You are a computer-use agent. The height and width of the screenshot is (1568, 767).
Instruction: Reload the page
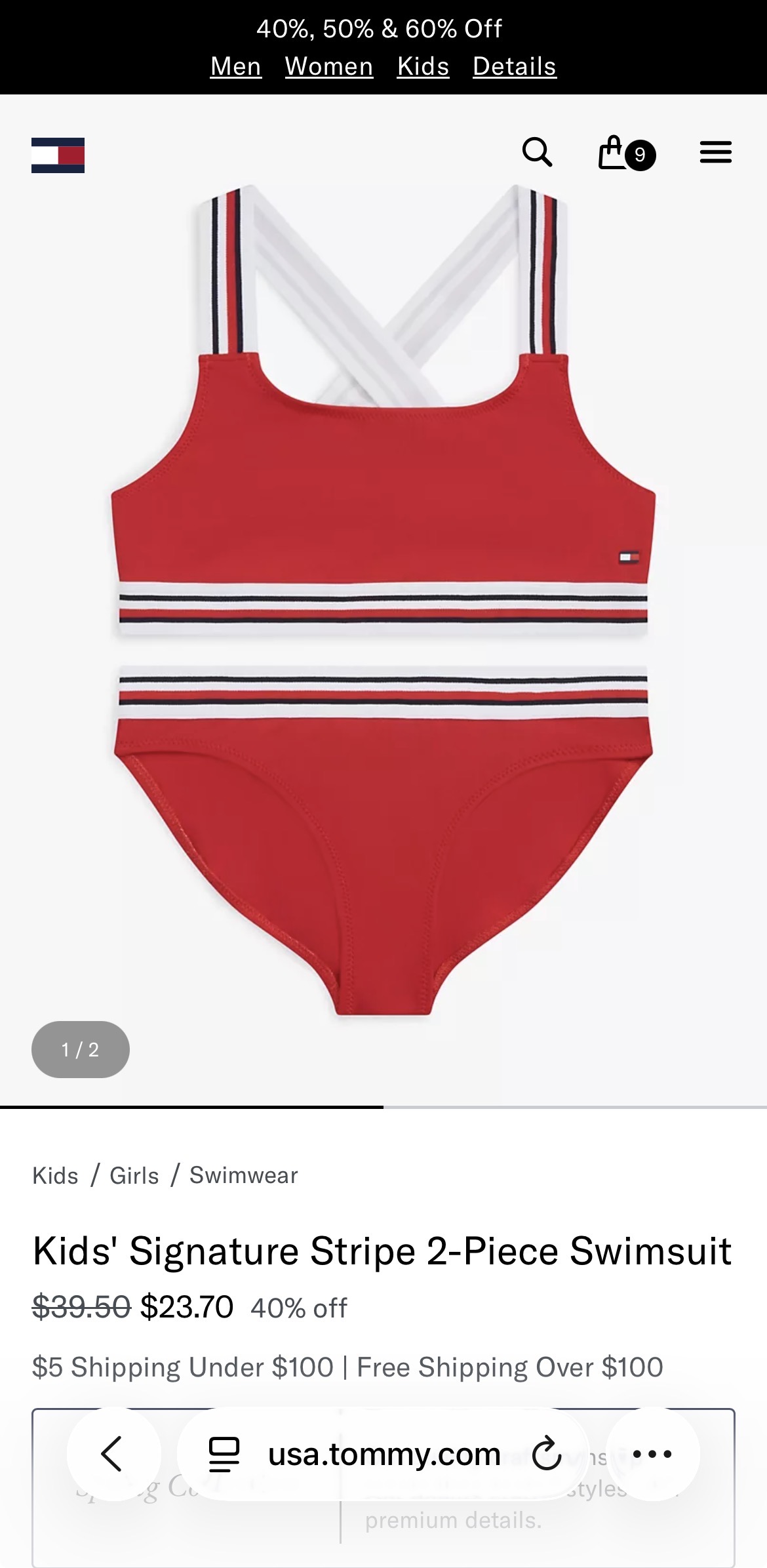(x=546, y=1454)
